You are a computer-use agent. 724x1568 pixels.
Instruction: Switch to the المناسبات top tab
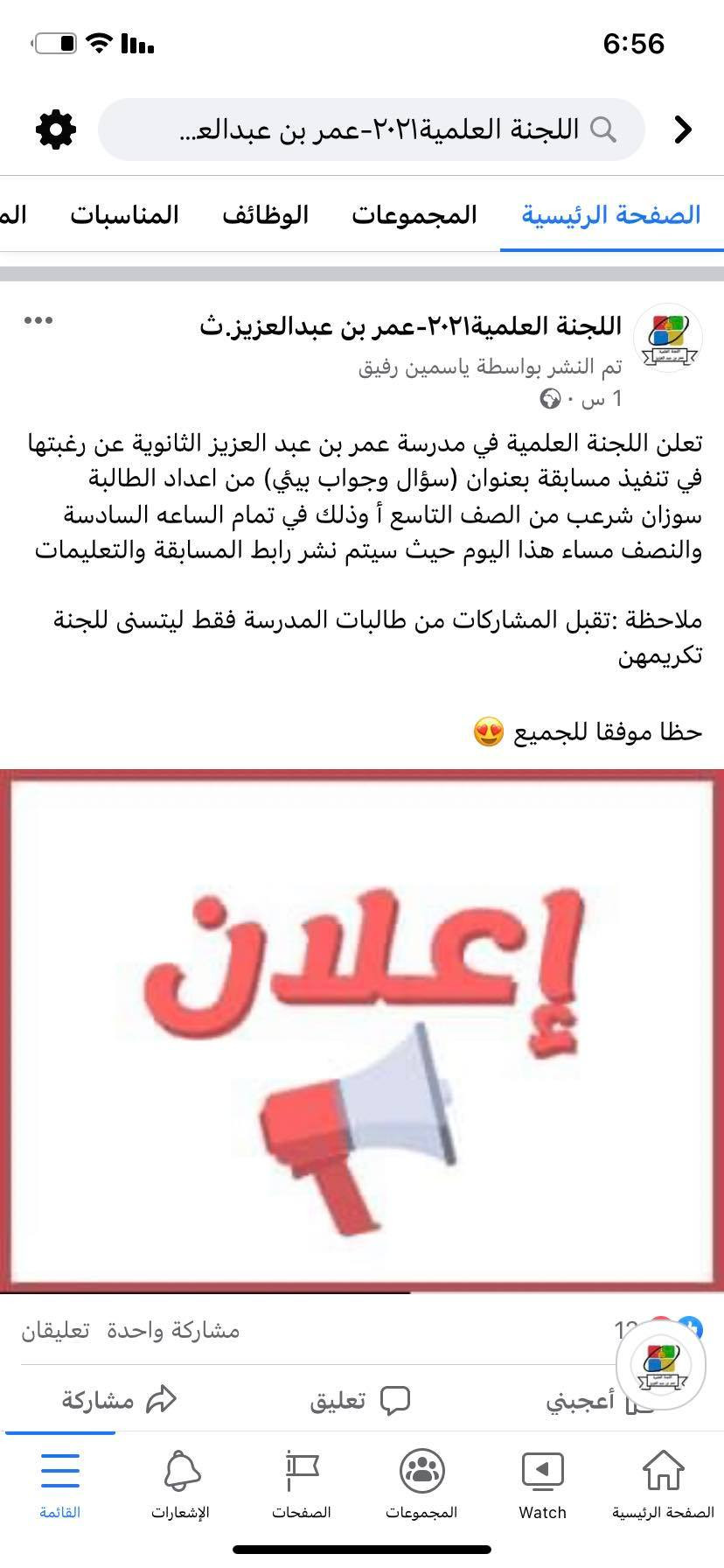click(124, 214)
